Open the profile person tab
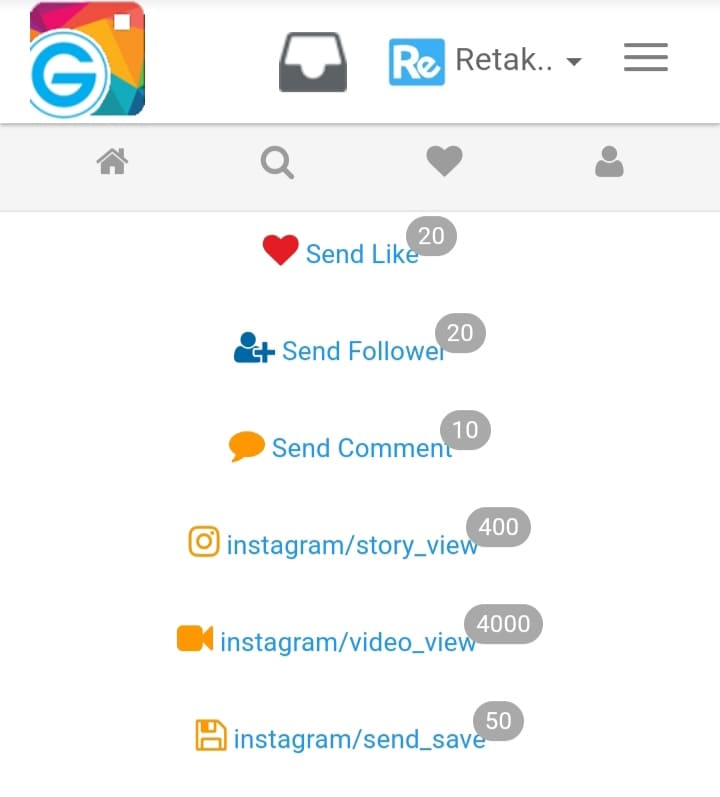The height and width of the screenshot is (797, 720). coord(609,161)
